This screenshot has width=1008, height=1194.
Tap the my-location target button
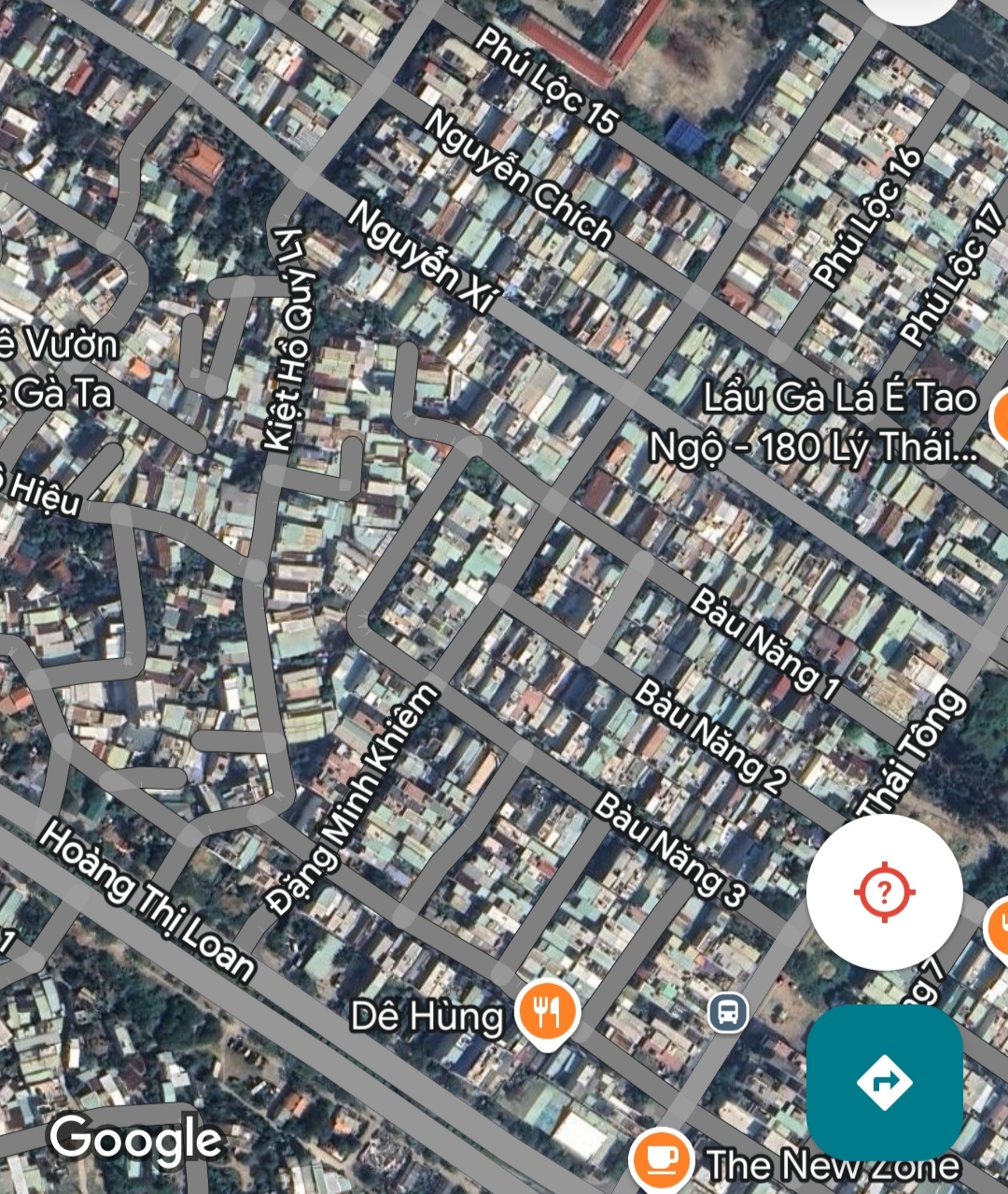(884, 892)
